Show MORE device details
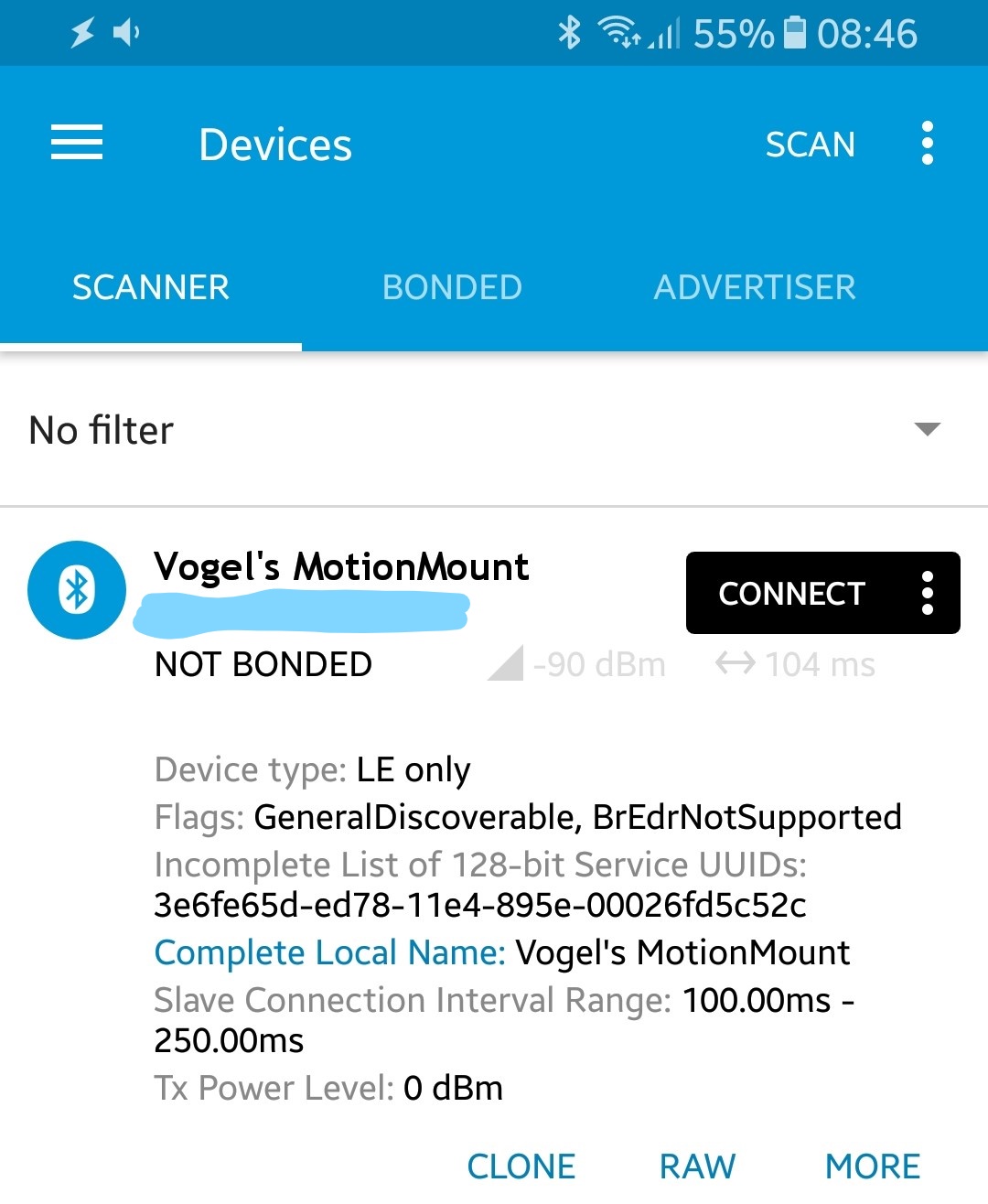 (872, 1166)
